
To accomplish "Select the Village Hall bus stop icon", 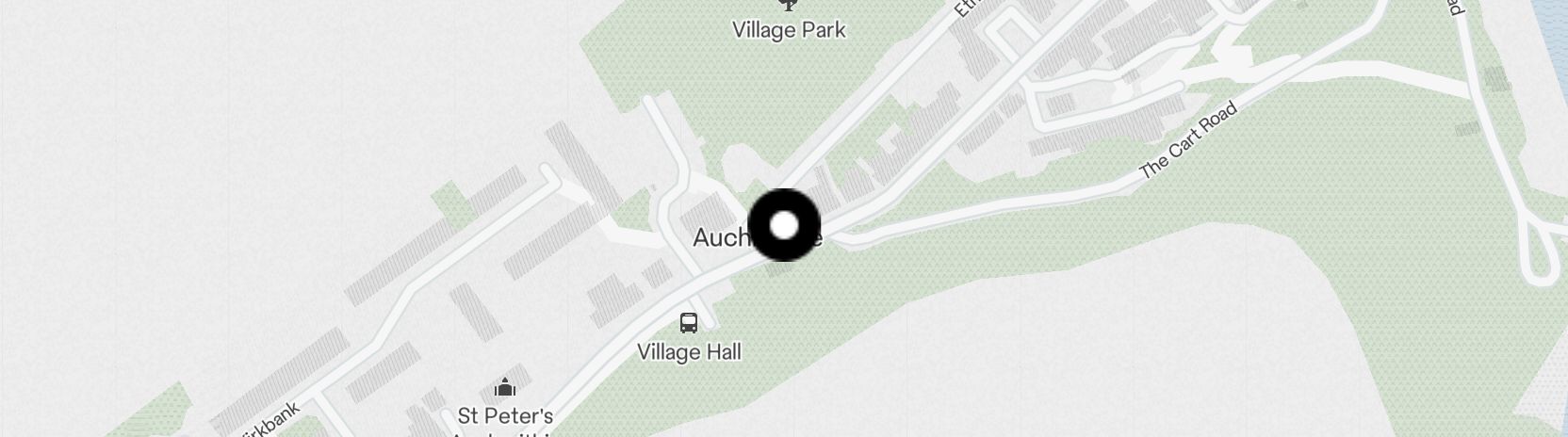I will click(x=689, y=323).
